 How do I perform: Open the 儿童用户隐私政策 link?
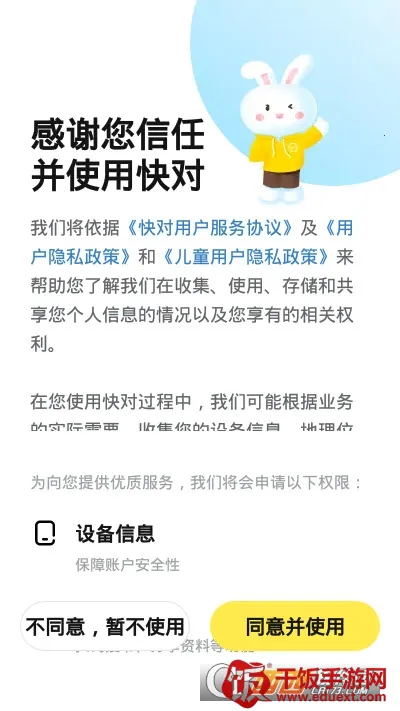(x=244, y=258)
